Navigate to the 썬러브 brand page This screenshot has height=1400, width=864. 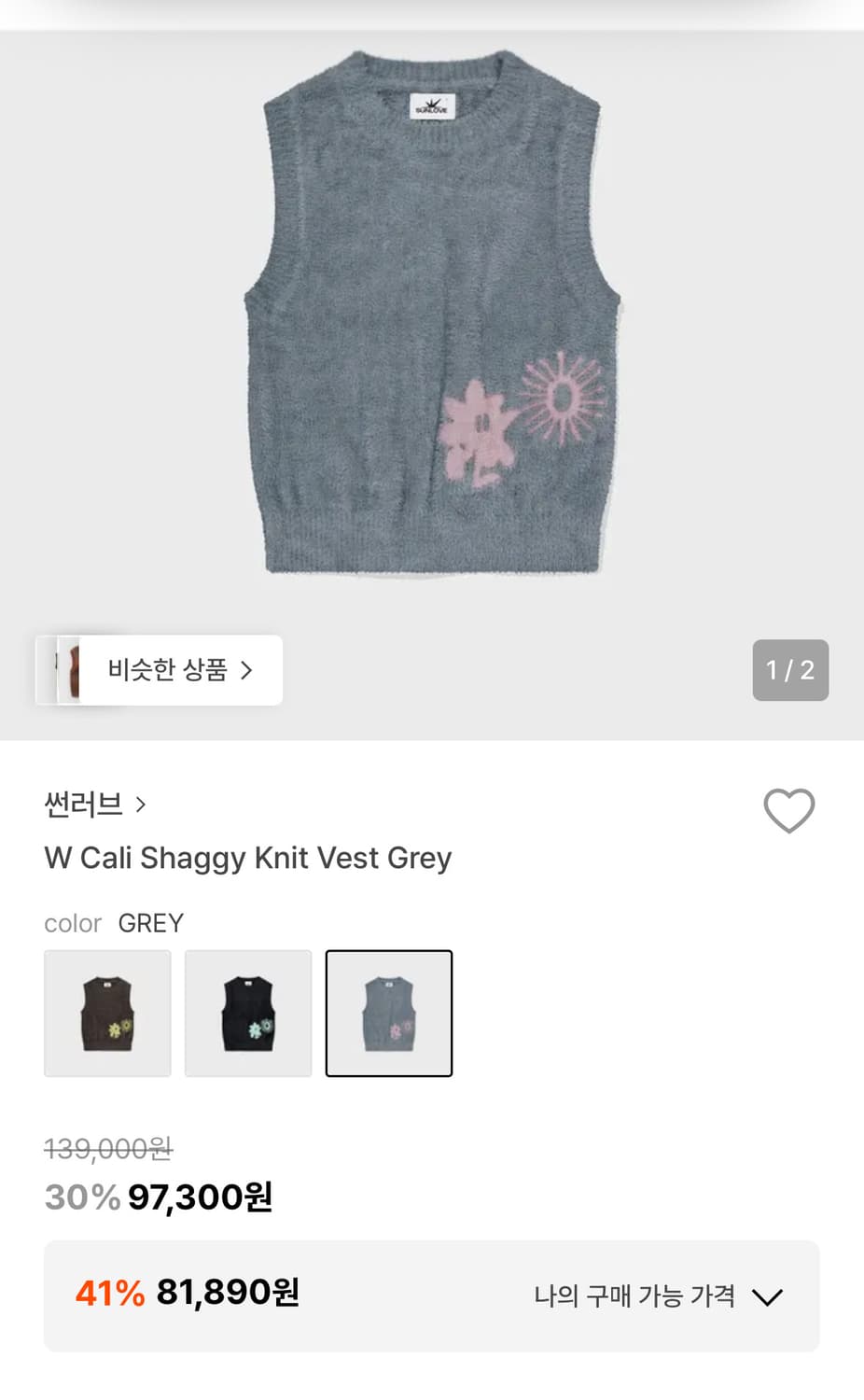click(84, 804)
